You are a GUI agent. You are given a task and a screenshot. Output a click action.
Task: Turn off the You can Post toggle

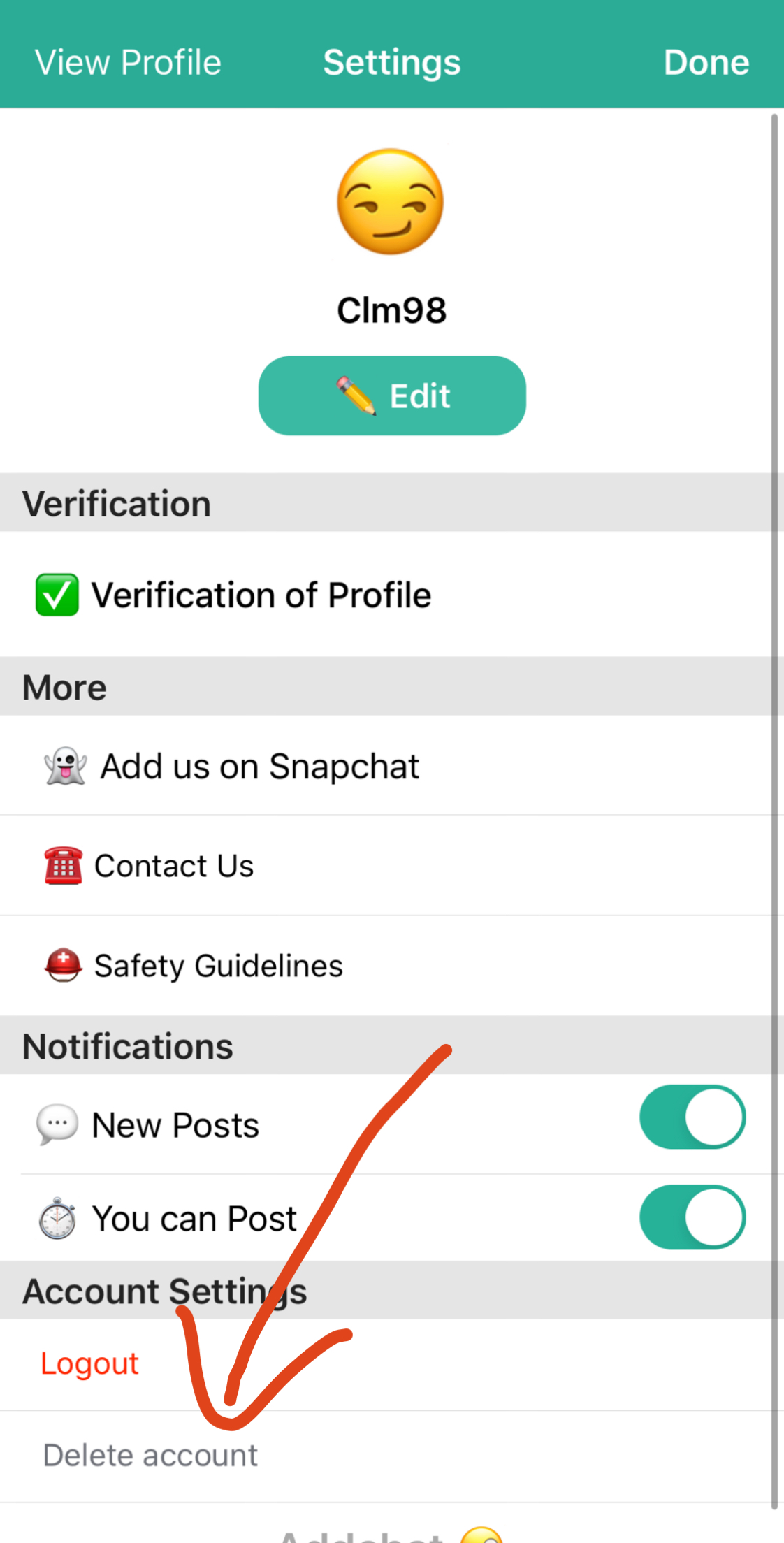692,1216
